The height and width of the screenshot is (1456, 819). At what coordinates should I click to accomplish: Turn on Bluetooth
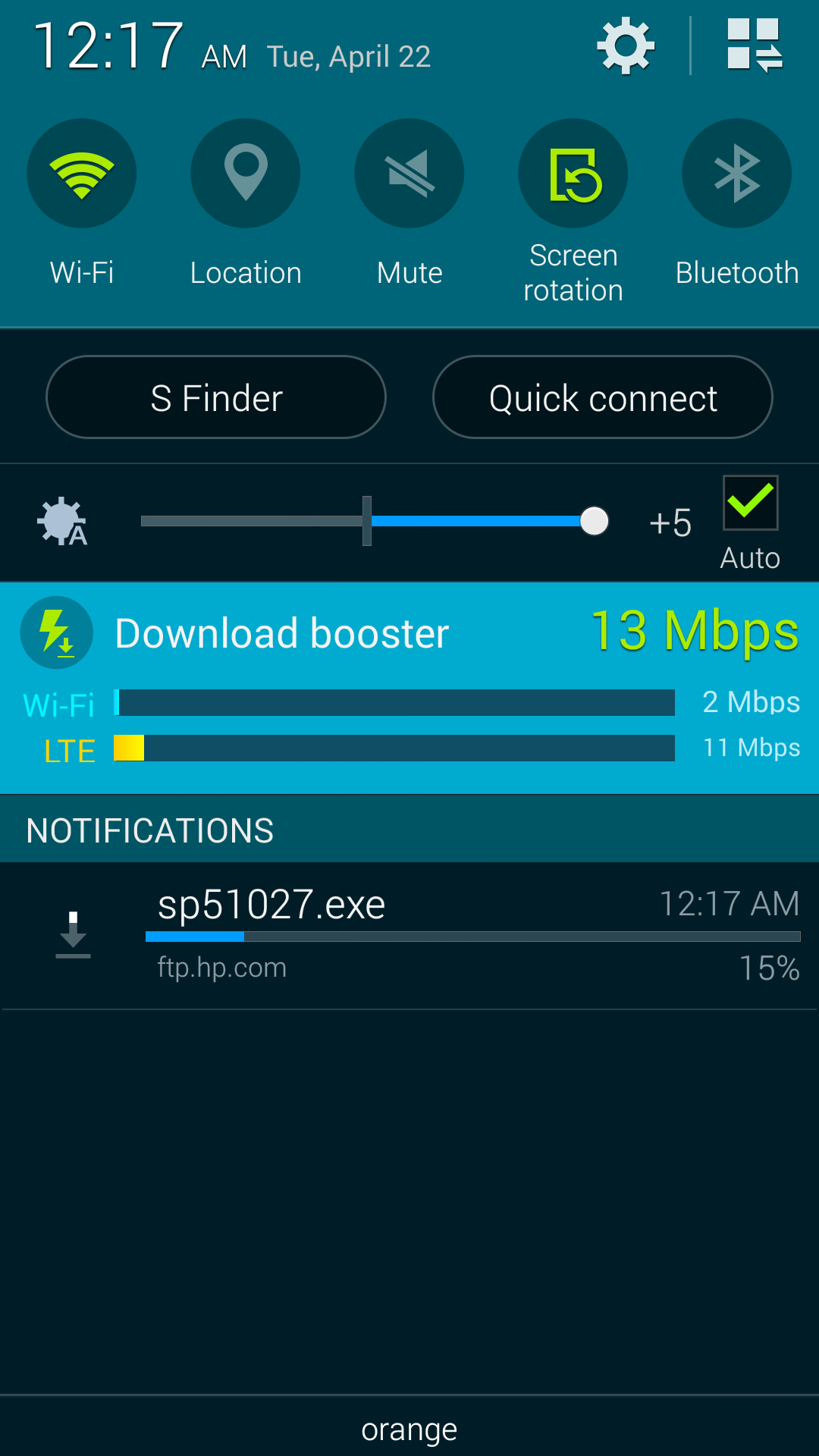click(737, 173)
